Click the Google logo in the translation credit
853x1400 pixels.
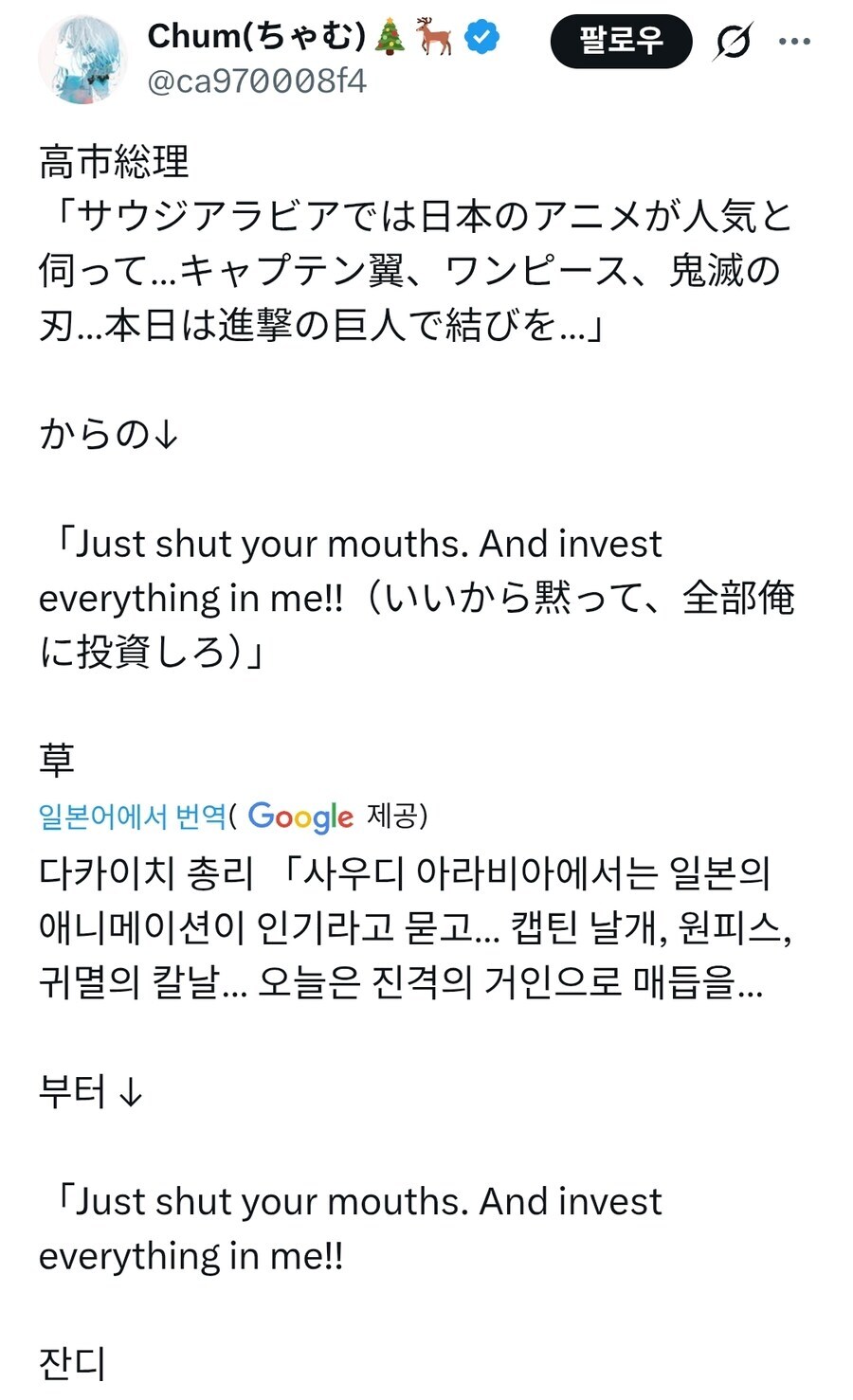coord(299,817)
